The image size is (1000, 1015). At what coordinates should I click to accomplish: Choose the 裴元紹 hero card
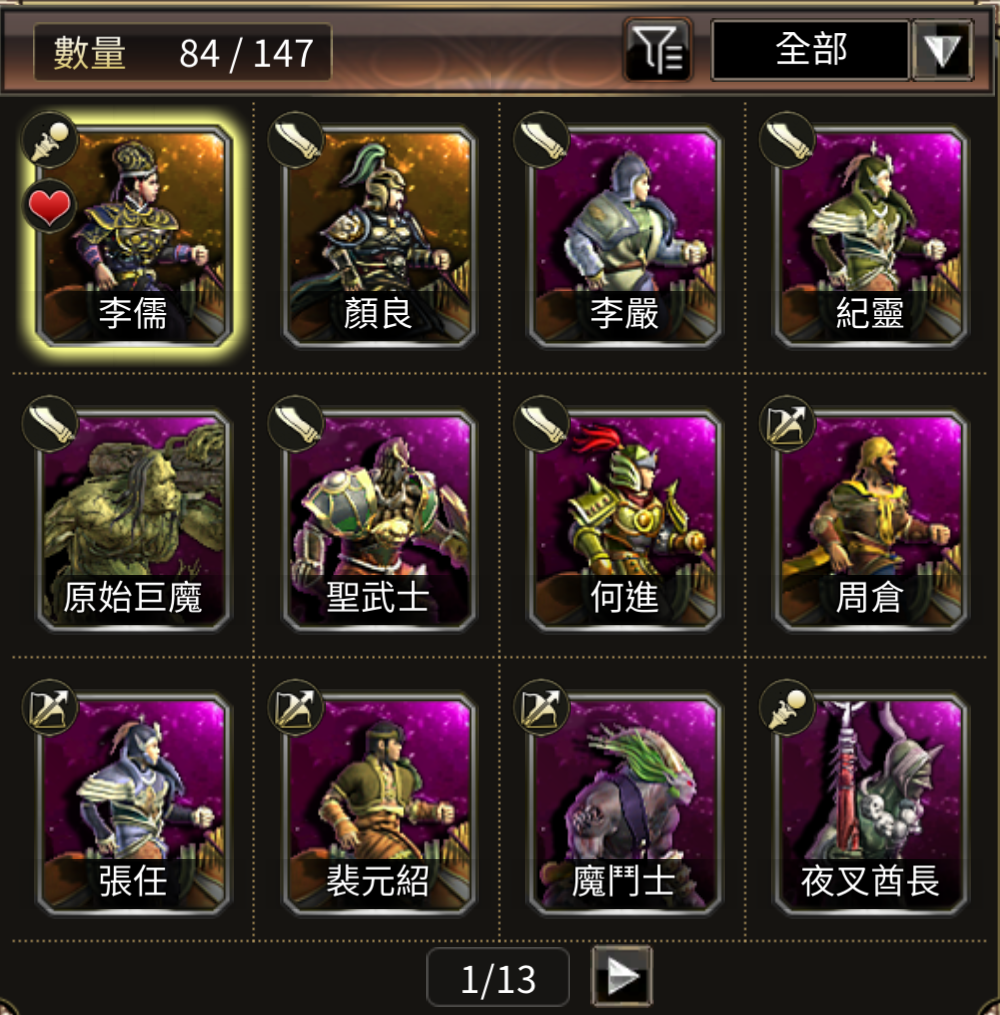point(380,804)
